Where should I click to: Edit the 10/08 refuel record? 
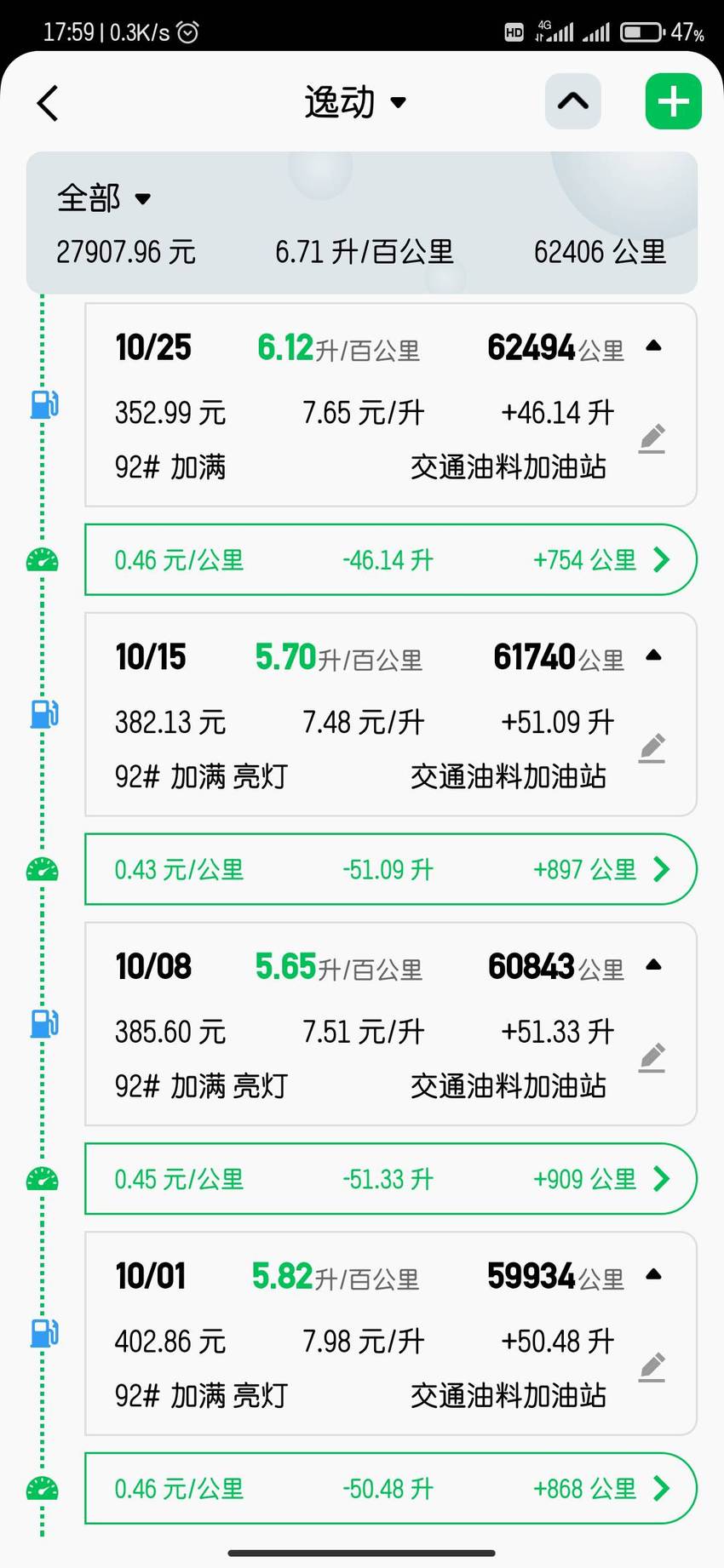pos(652,1058)
